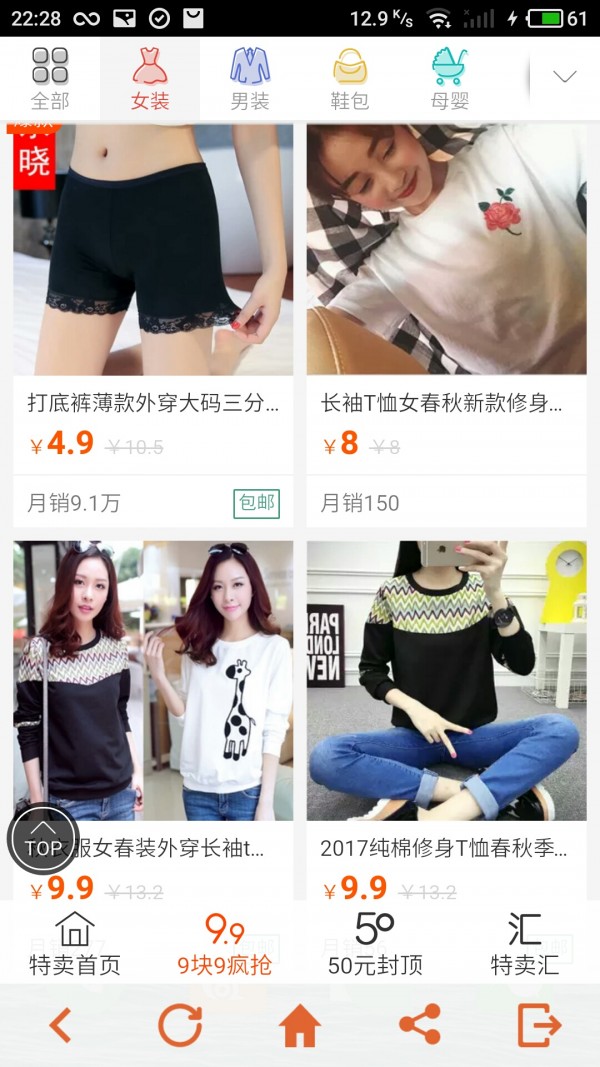
Task: Switch to the 全部 category tab
Action: click(x=50, y=78)
